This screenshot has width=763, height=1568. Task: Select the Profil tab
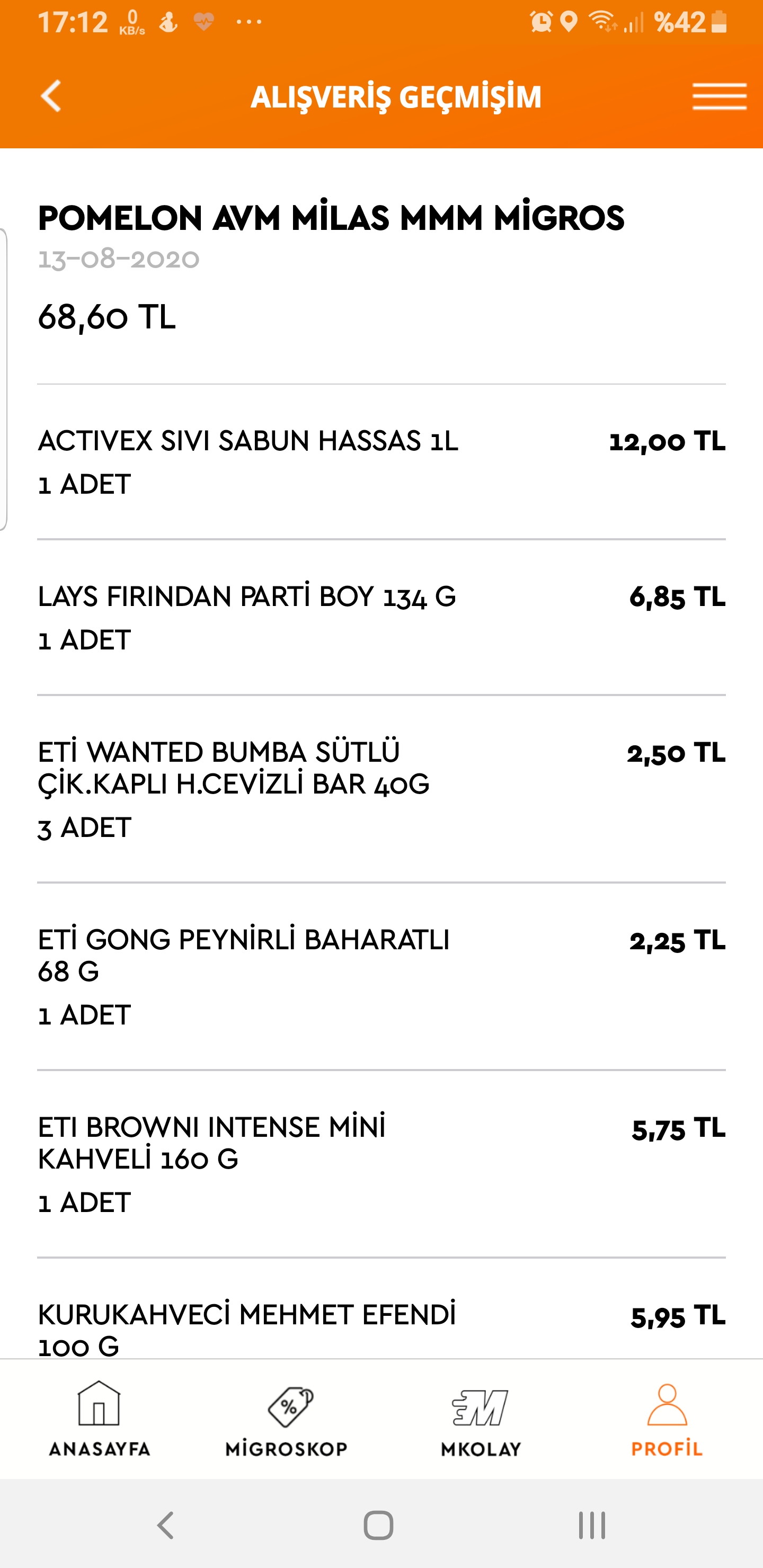[667, 1418]
